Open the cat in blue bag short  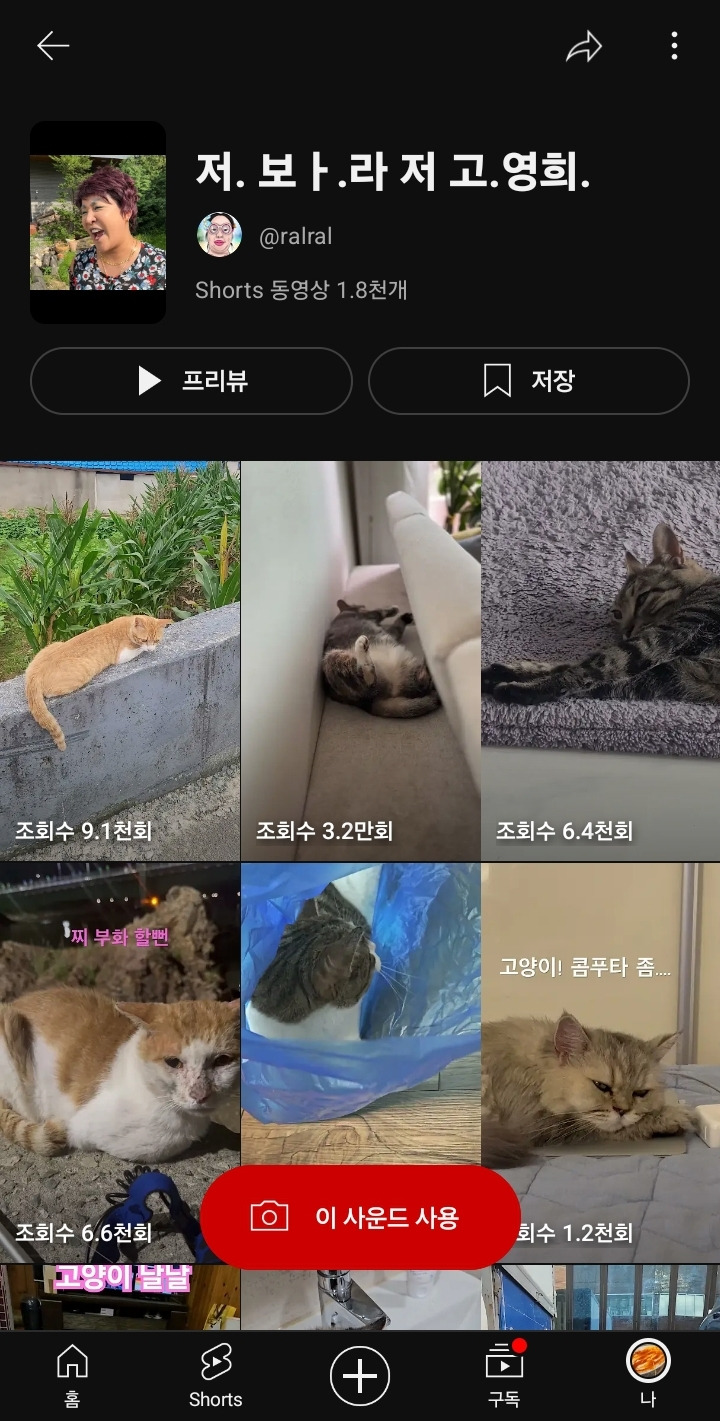[x=360, y=1010]
